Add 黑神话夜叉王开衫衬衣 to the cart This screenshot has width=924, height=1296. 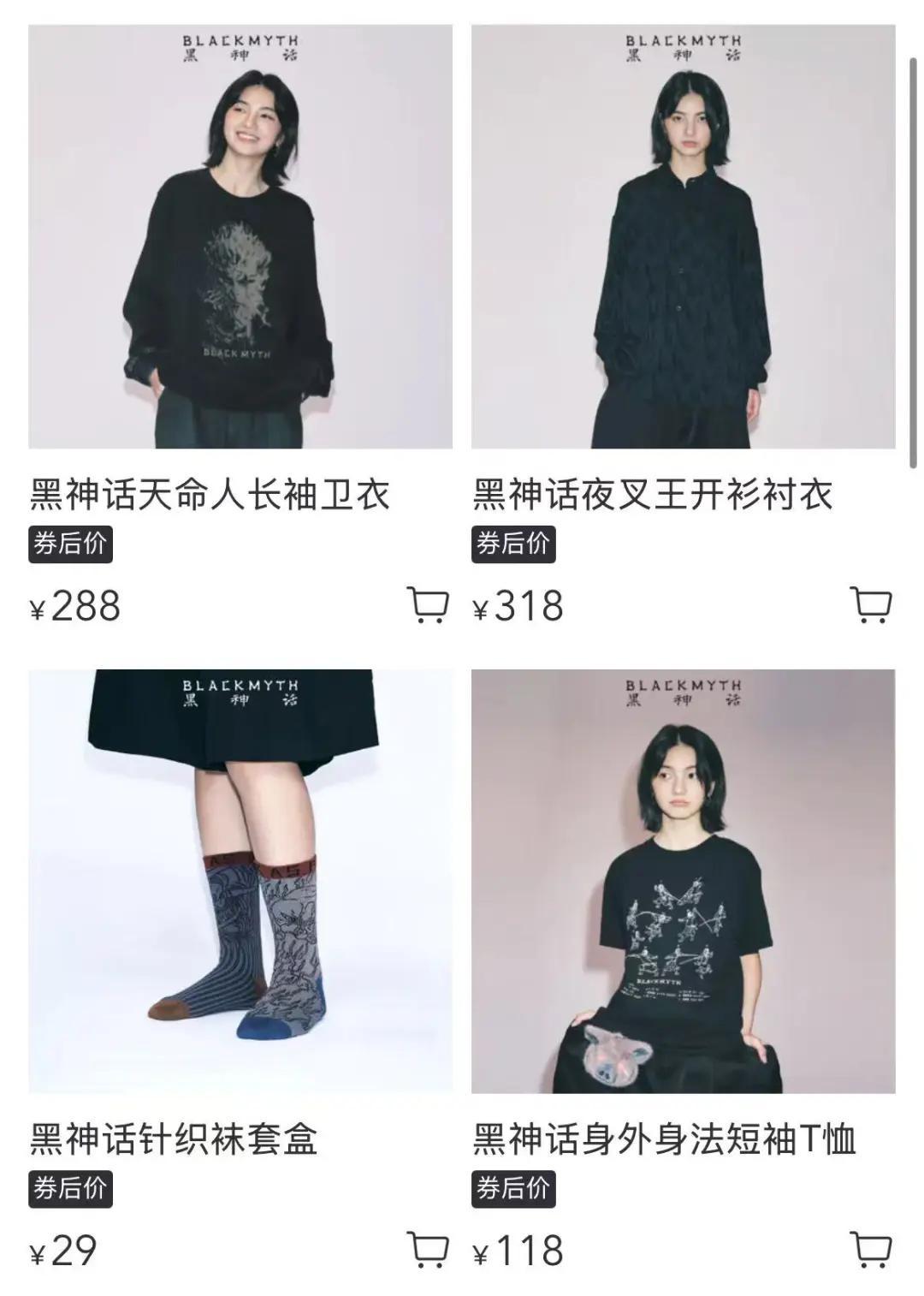pos(871,605)
